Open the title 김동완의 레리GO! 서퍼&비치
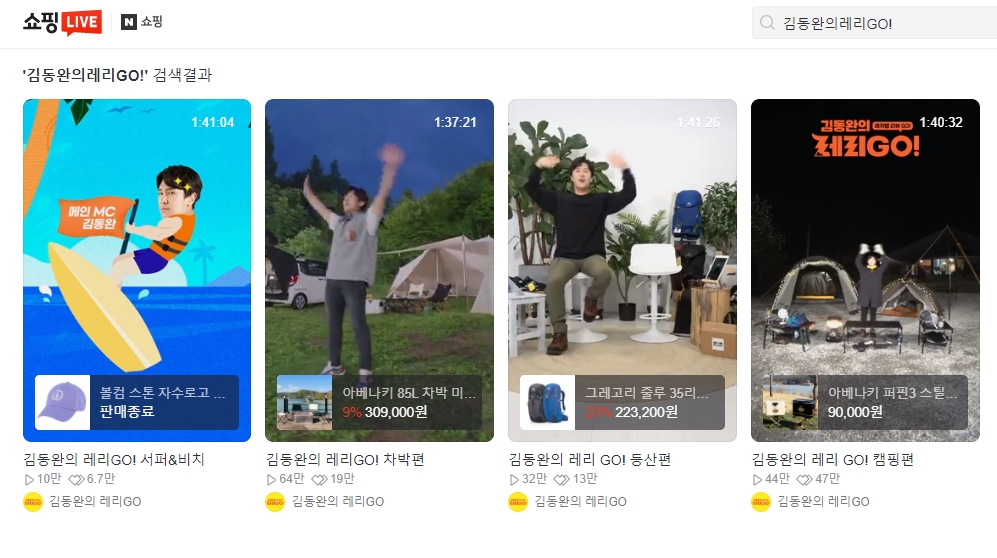 pos(114,460)
